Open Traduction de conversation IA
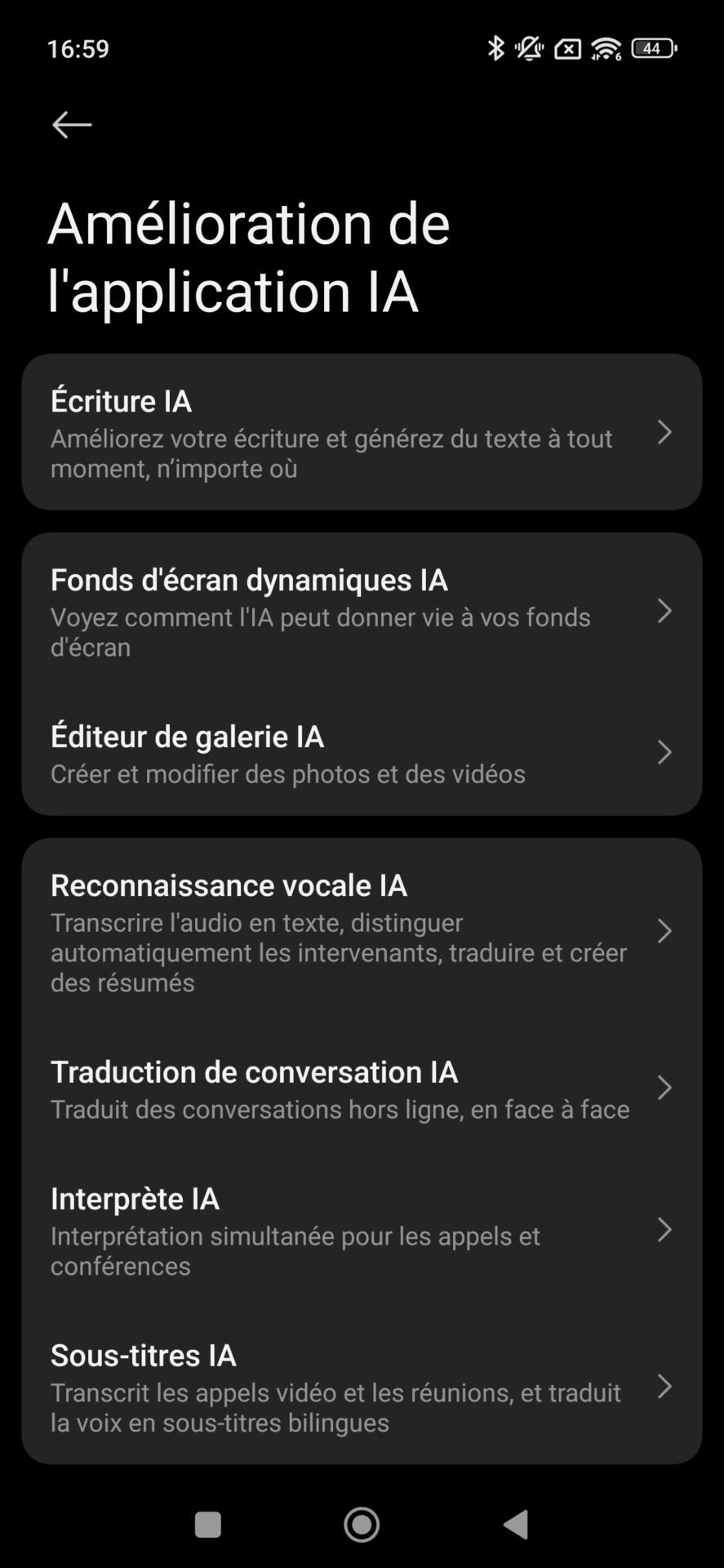 coord(362,1089)
